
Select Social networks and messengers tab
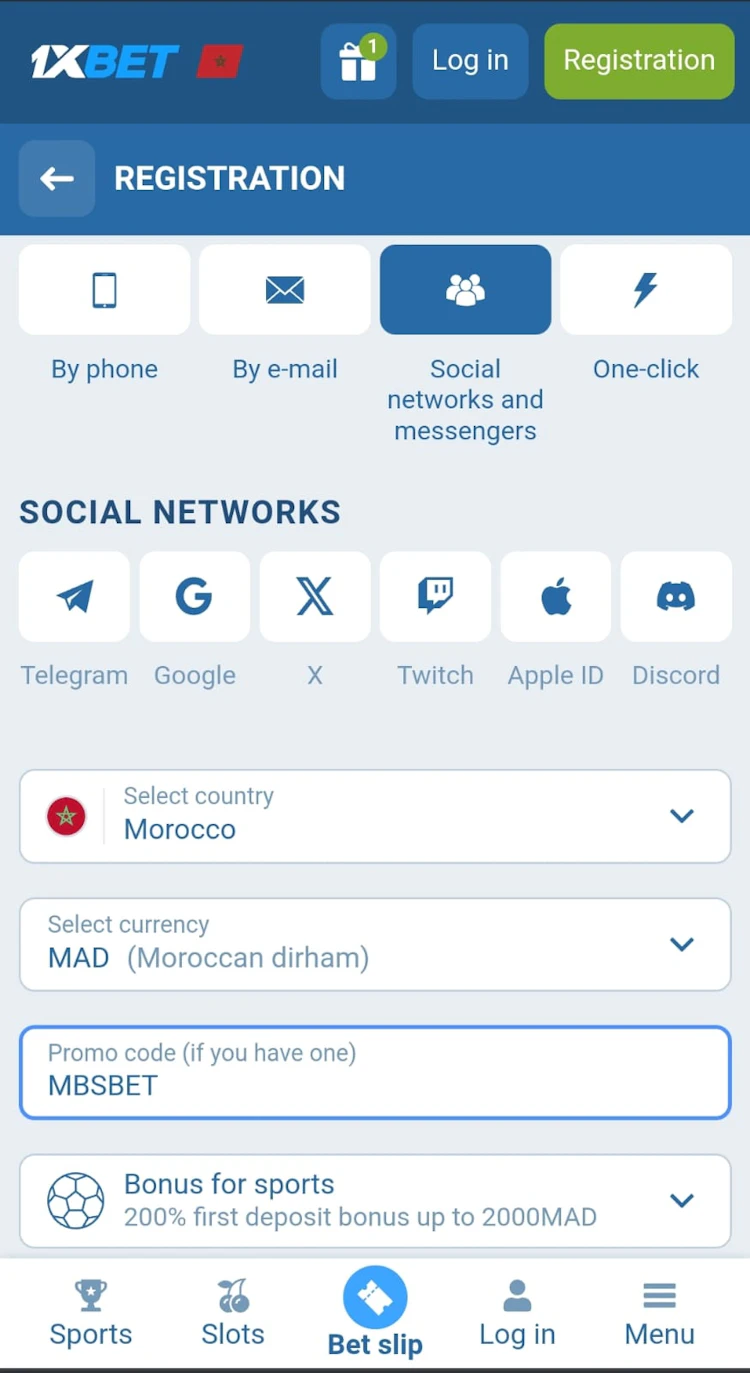(x=465, y=290)
